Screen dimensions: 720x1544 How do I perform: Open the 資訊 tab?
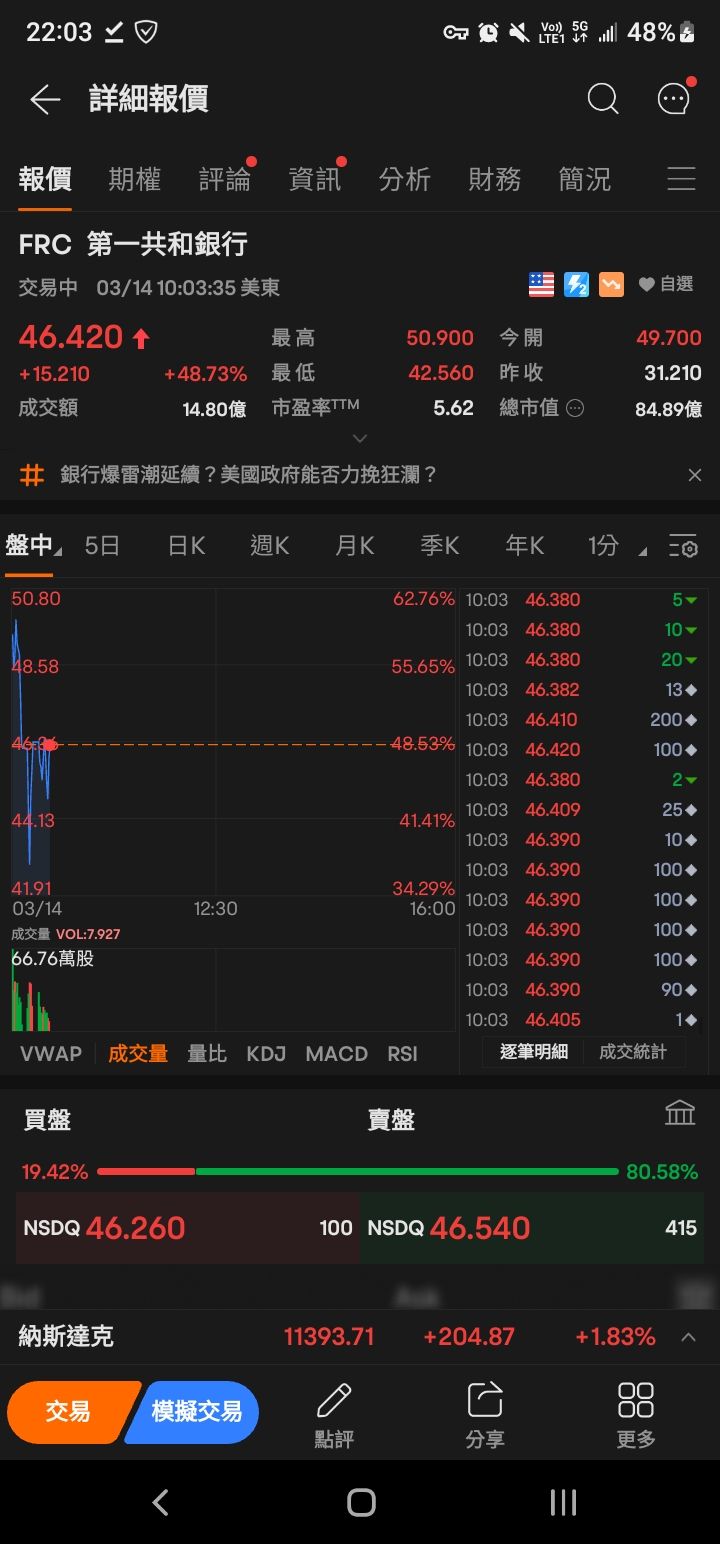pyautogui.click(x=314, y=180)
